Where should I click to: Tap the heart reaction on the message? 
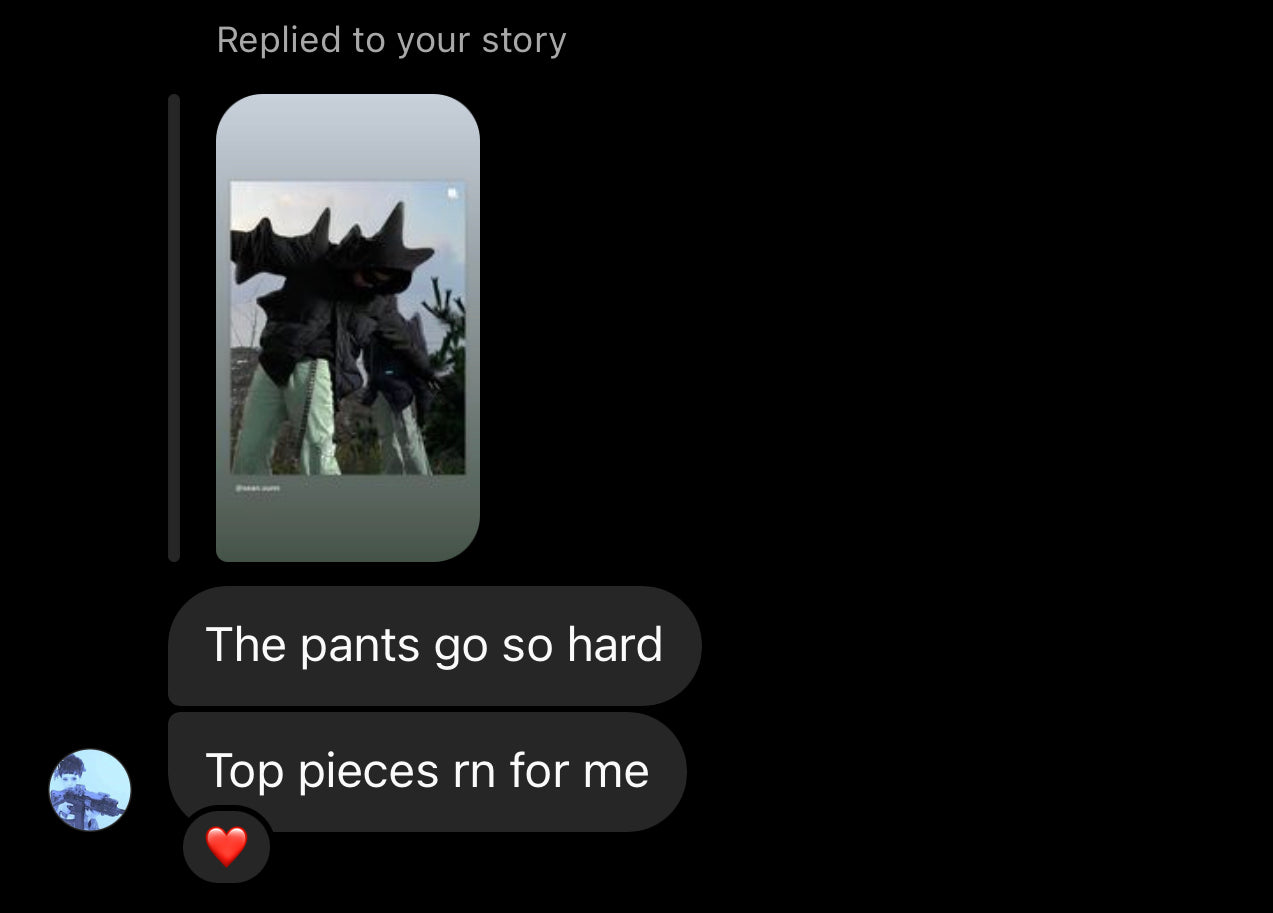[x=226, y=847]
